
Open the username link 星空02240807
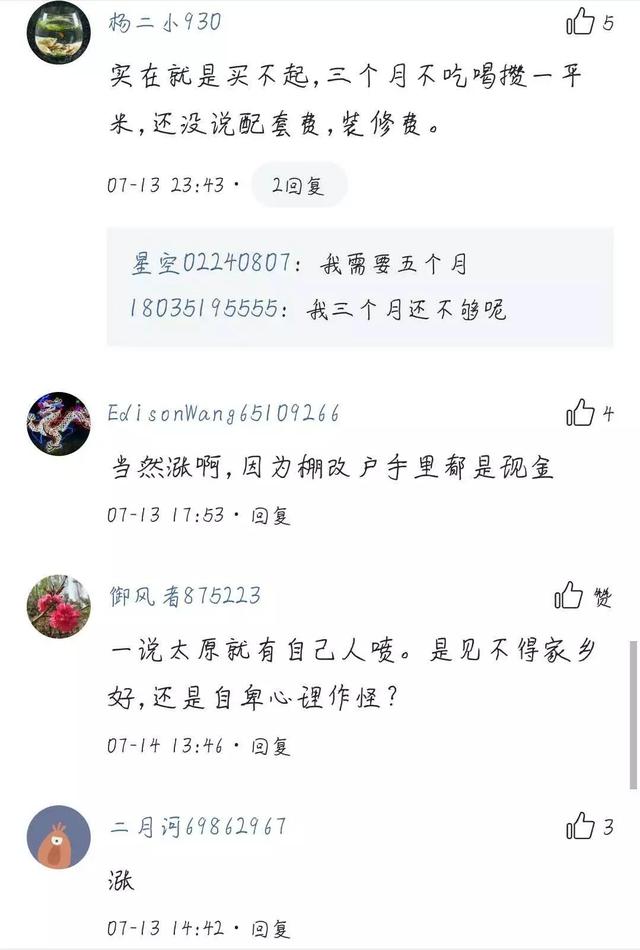213,264
